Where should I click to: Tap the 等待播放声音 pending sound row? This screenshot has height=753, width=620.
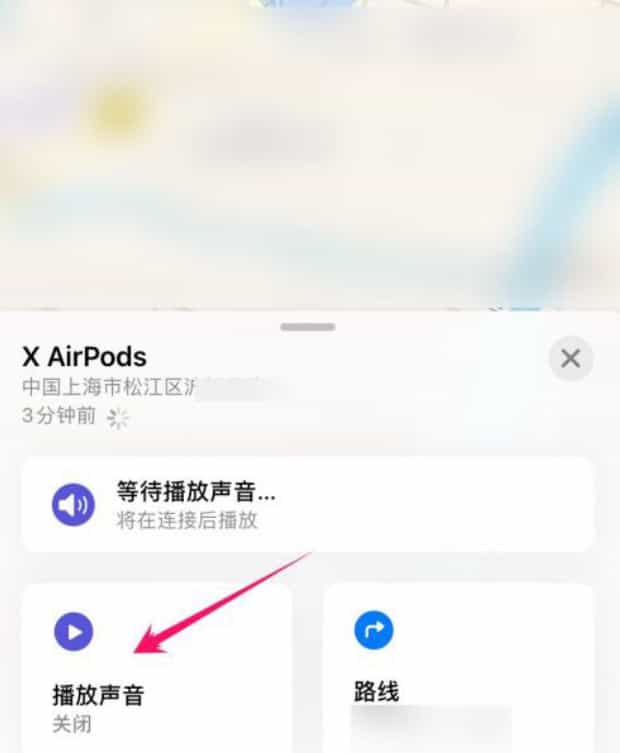pyautogui.click(x=308, y=504)
